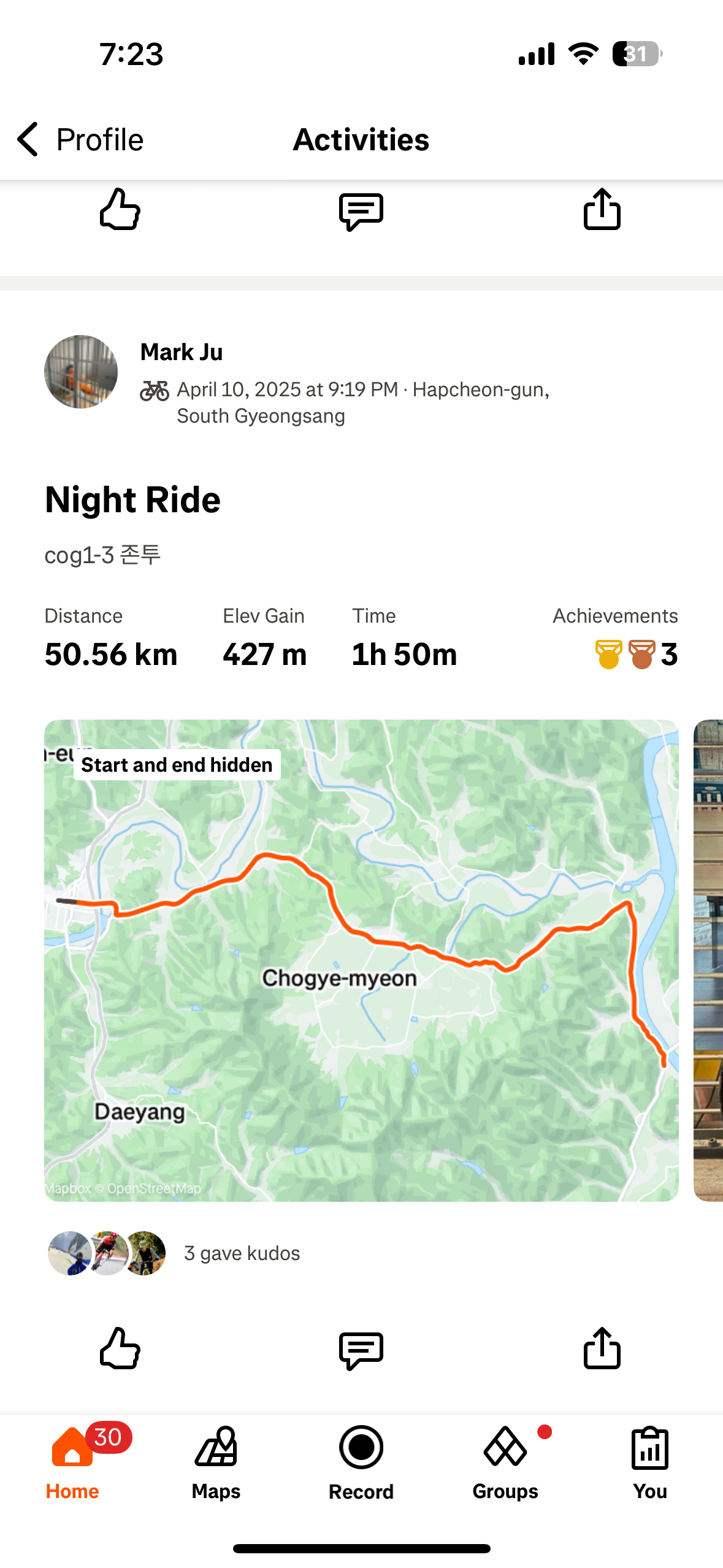Give kudos on the Night Ride activity
The height and width of the screenshot is (1568, 723).
(x=120, y=1348)
